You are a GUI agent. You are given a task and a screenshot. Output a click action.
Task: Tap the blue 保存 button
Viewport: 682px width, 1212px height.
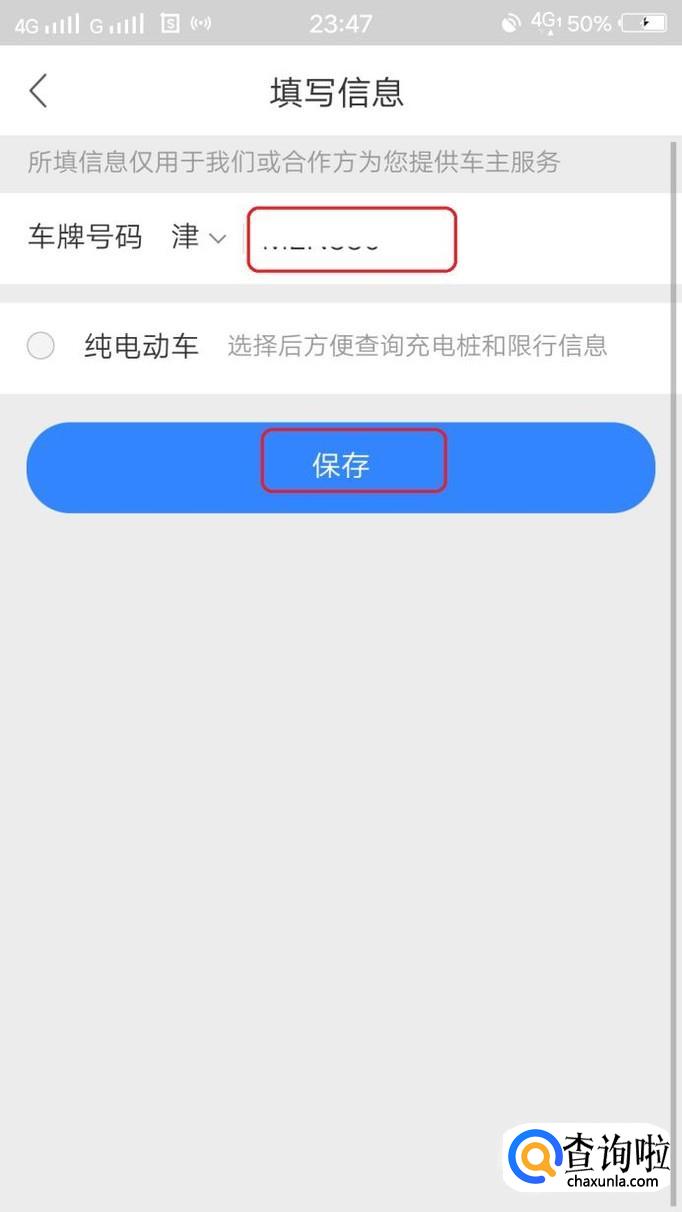pyautogui.click(x=341, y=466)
